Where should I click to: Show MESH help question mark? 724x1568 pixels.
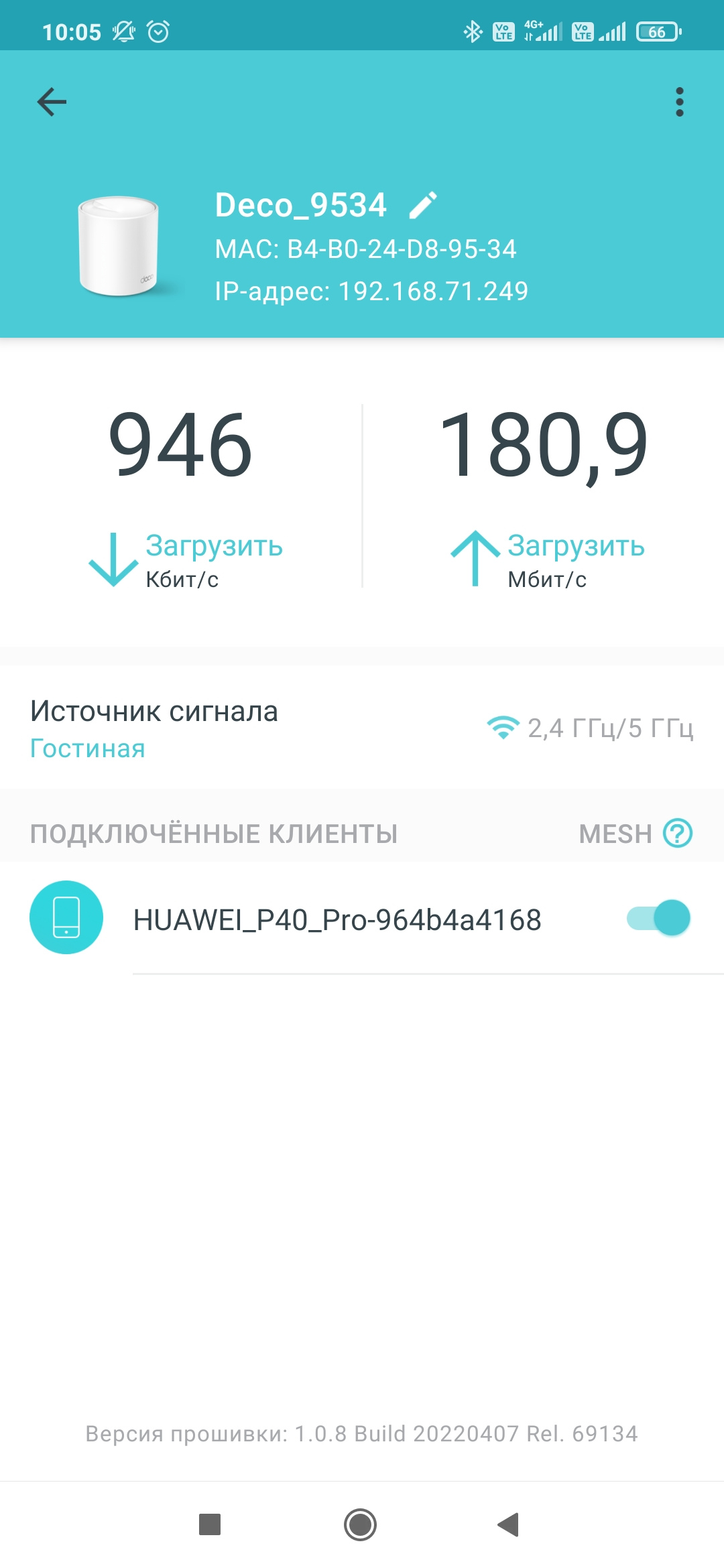point(677,834)
